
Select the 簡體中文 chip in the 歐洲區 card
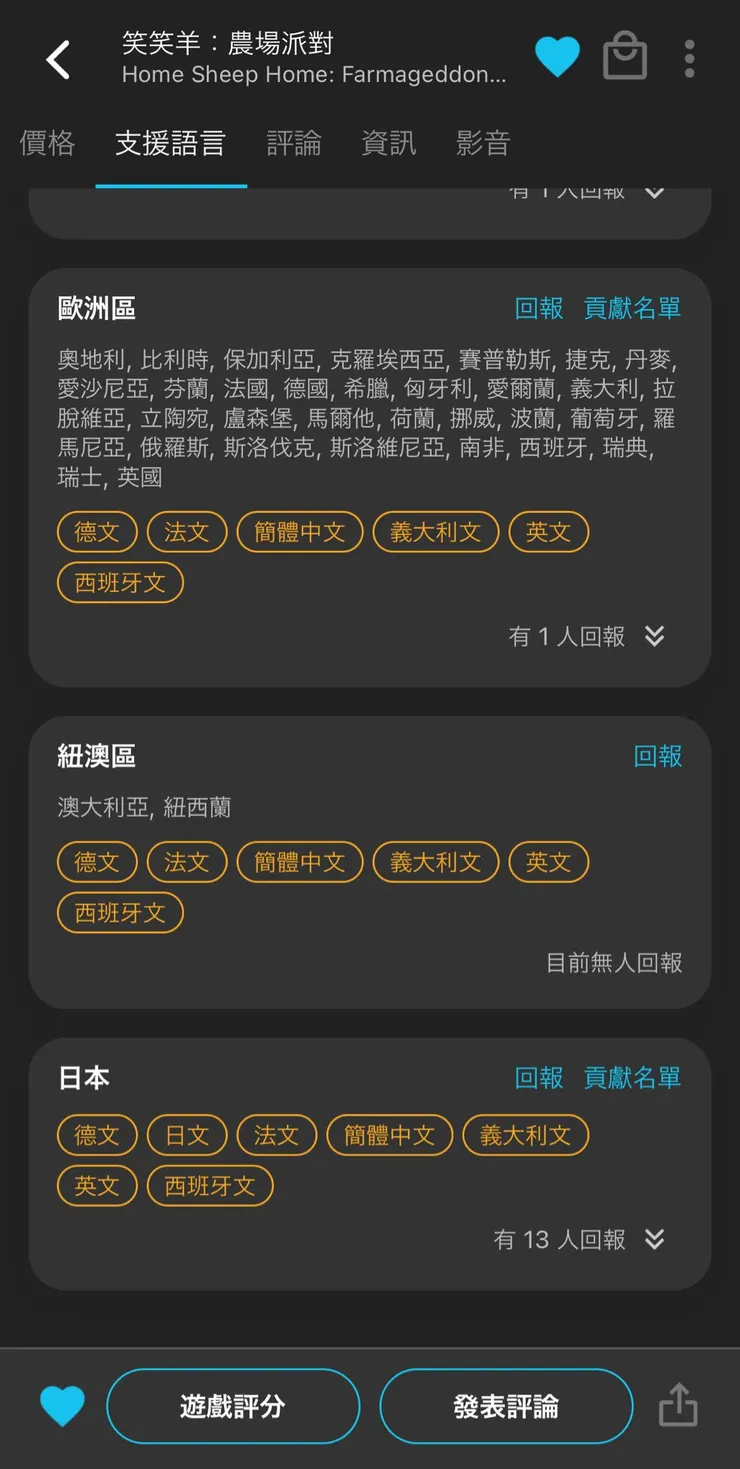click(x=299, y=532)
